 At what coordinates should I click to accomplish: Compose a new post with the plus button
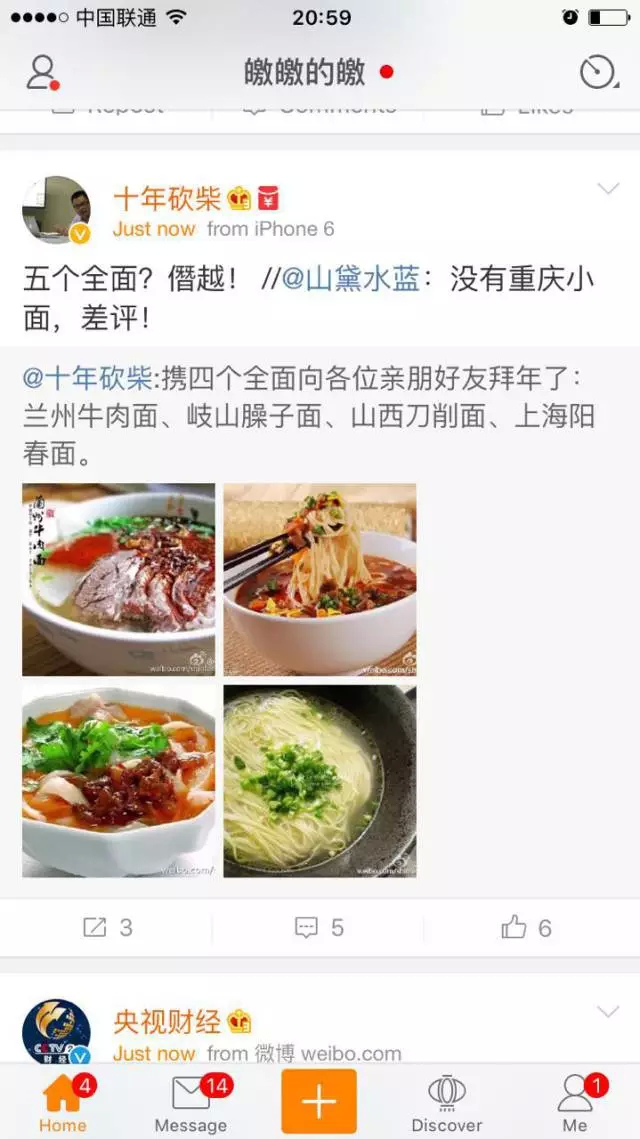click(x=319, y=1101)
